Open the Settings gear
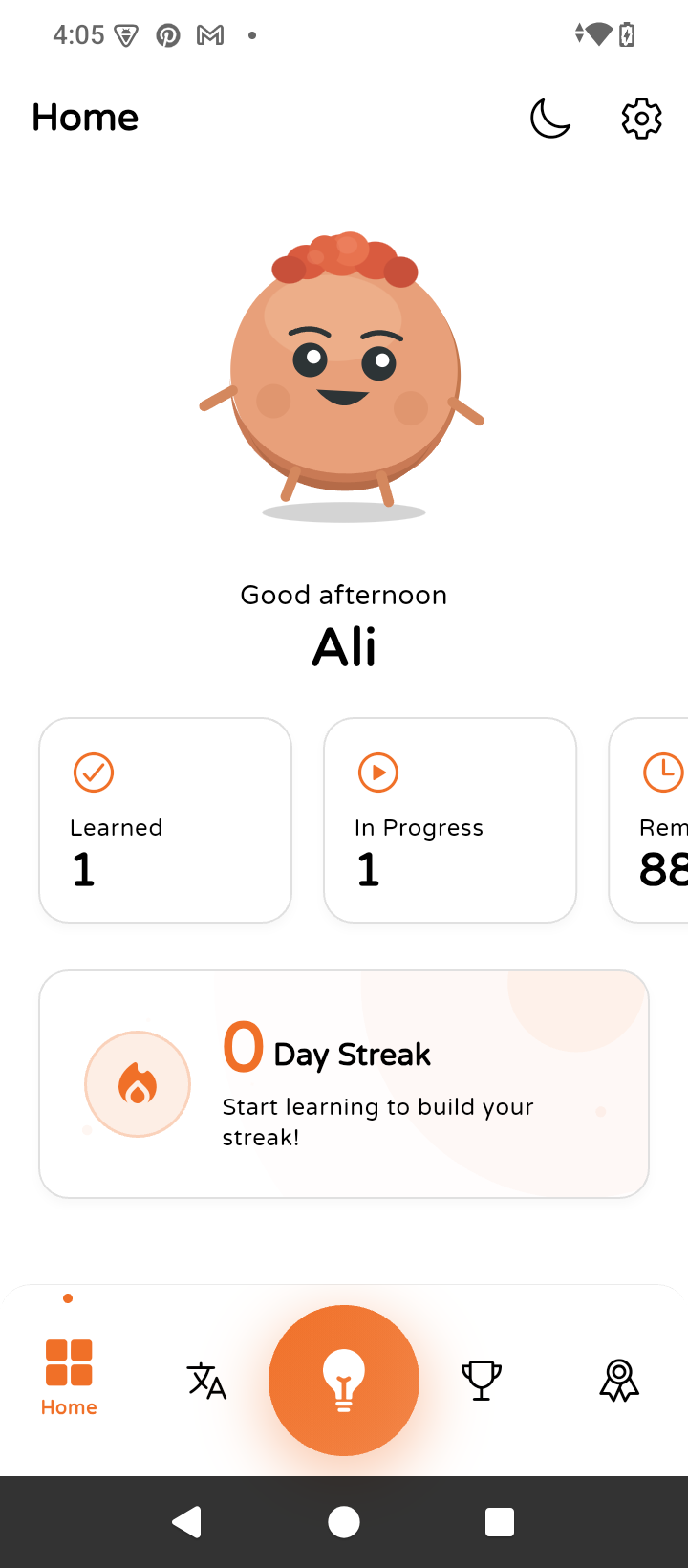The width and height of the screenshot is (688, 1568). coord(640,117)
